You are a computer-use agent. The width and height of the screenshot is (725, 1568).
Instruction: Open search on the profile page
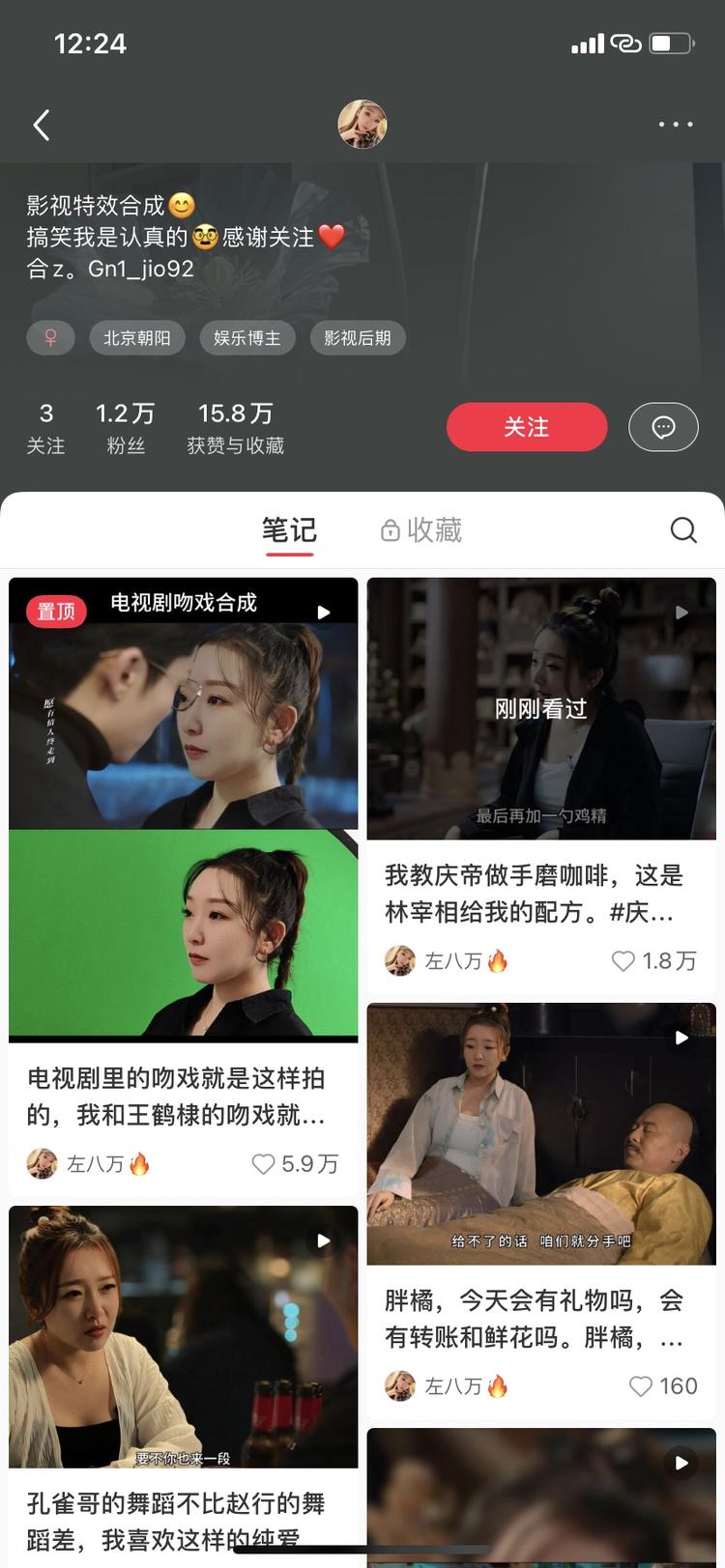point(683,529)
